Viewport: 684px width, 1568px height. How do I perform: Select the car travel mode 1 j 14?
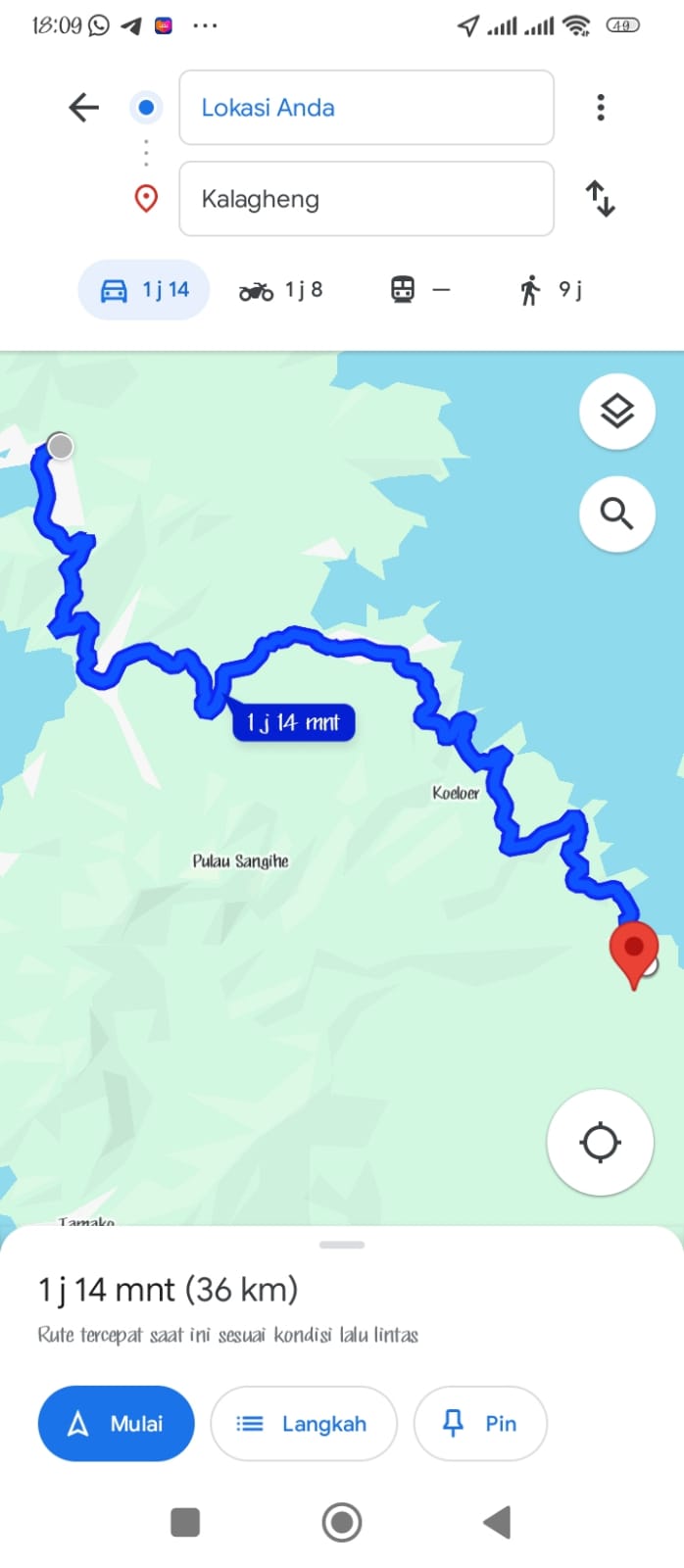point(144,289)
